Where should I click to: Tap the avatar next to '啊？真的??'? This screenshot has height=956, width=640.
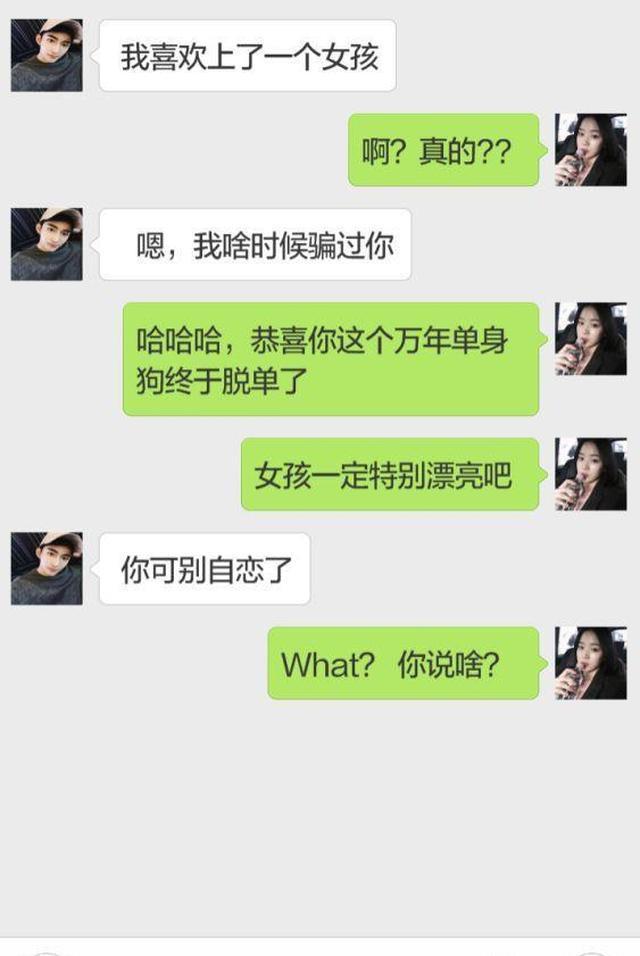pos(590,150)
